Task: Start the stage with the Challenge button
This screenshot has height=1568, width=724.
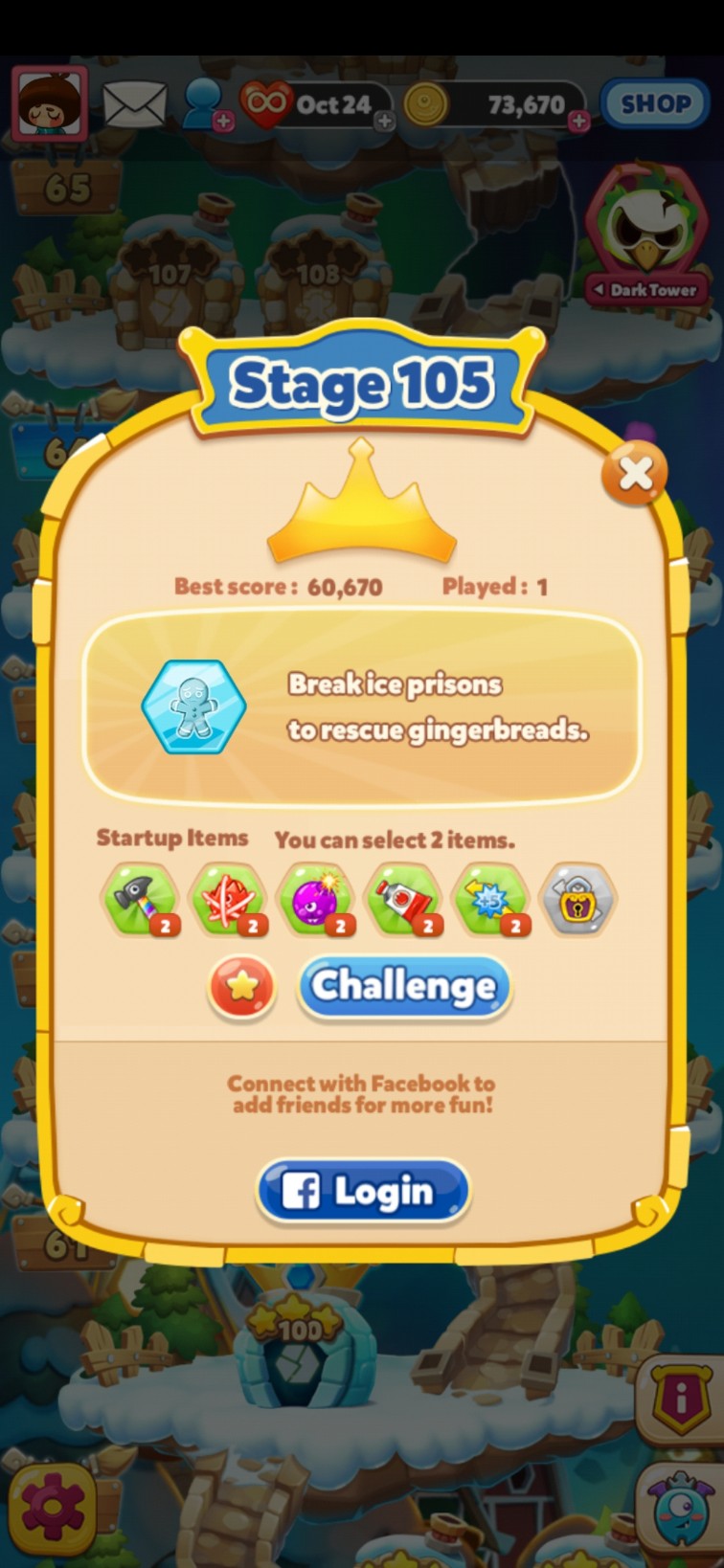Action: (x=404, y=986)
